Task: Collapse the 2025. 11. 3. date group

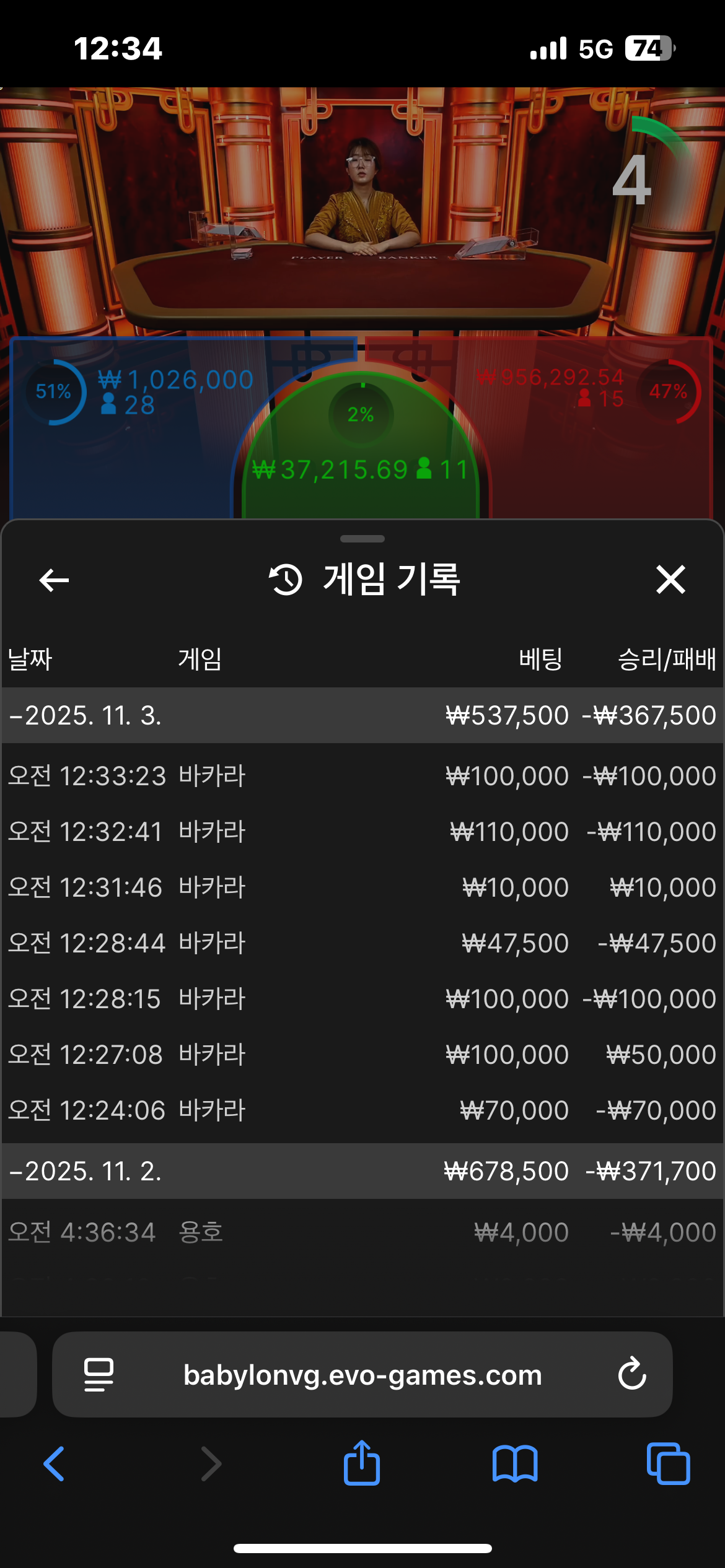Action: pyautogui.click(x=87, y=715)
